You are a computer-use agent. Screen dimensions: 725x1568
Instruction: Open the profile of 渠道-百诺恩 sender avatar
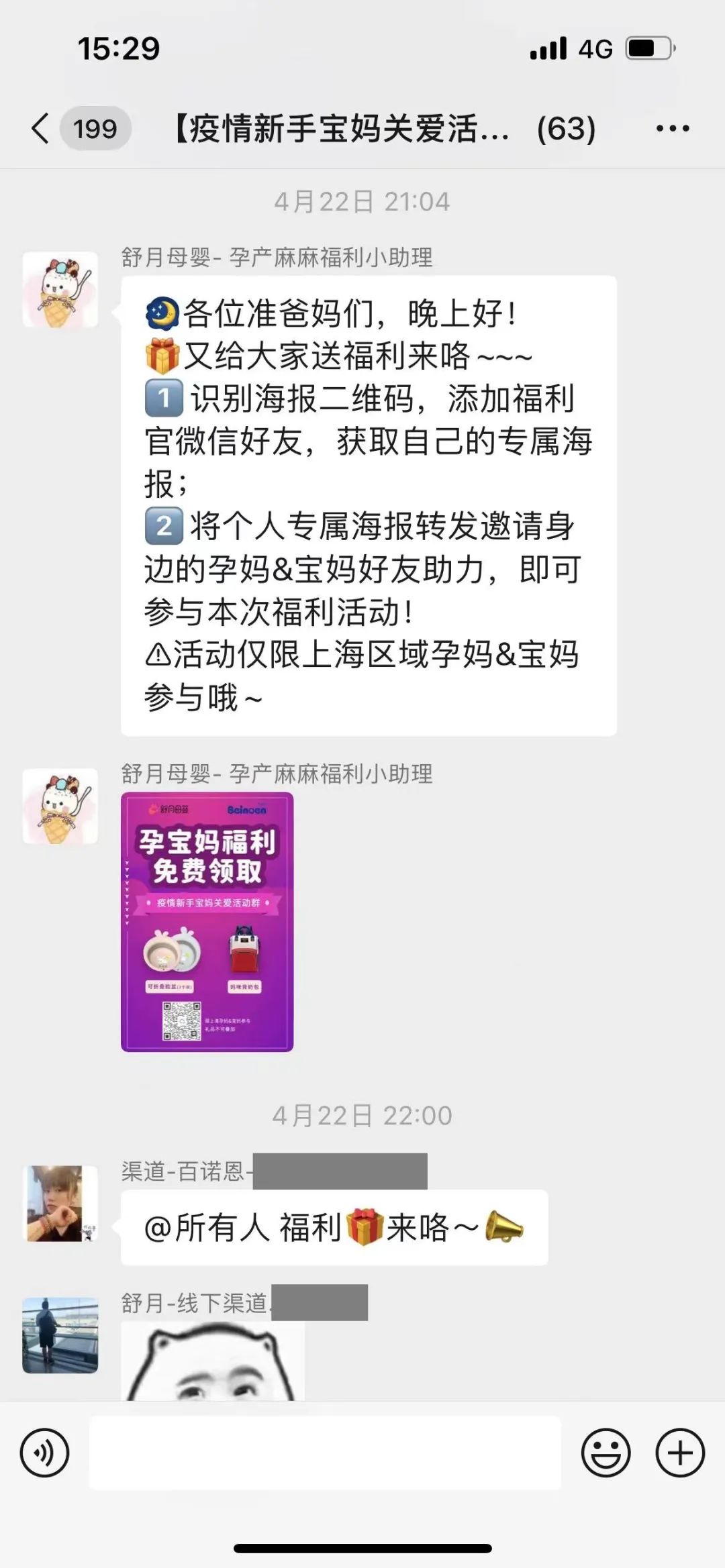(x=60, y=1204)
